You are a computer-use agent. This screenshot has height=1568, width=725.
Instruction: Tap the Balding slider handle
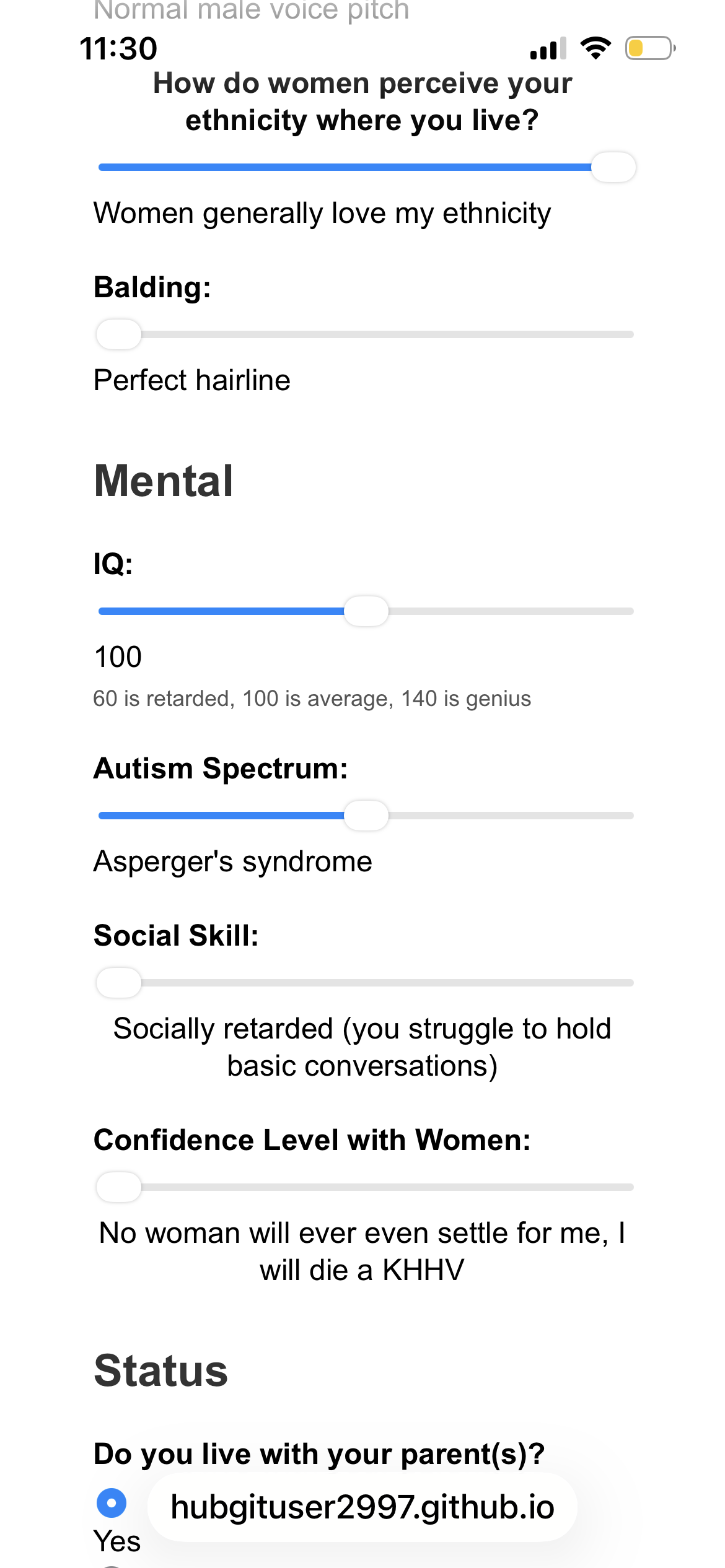[x=119, y=334]
